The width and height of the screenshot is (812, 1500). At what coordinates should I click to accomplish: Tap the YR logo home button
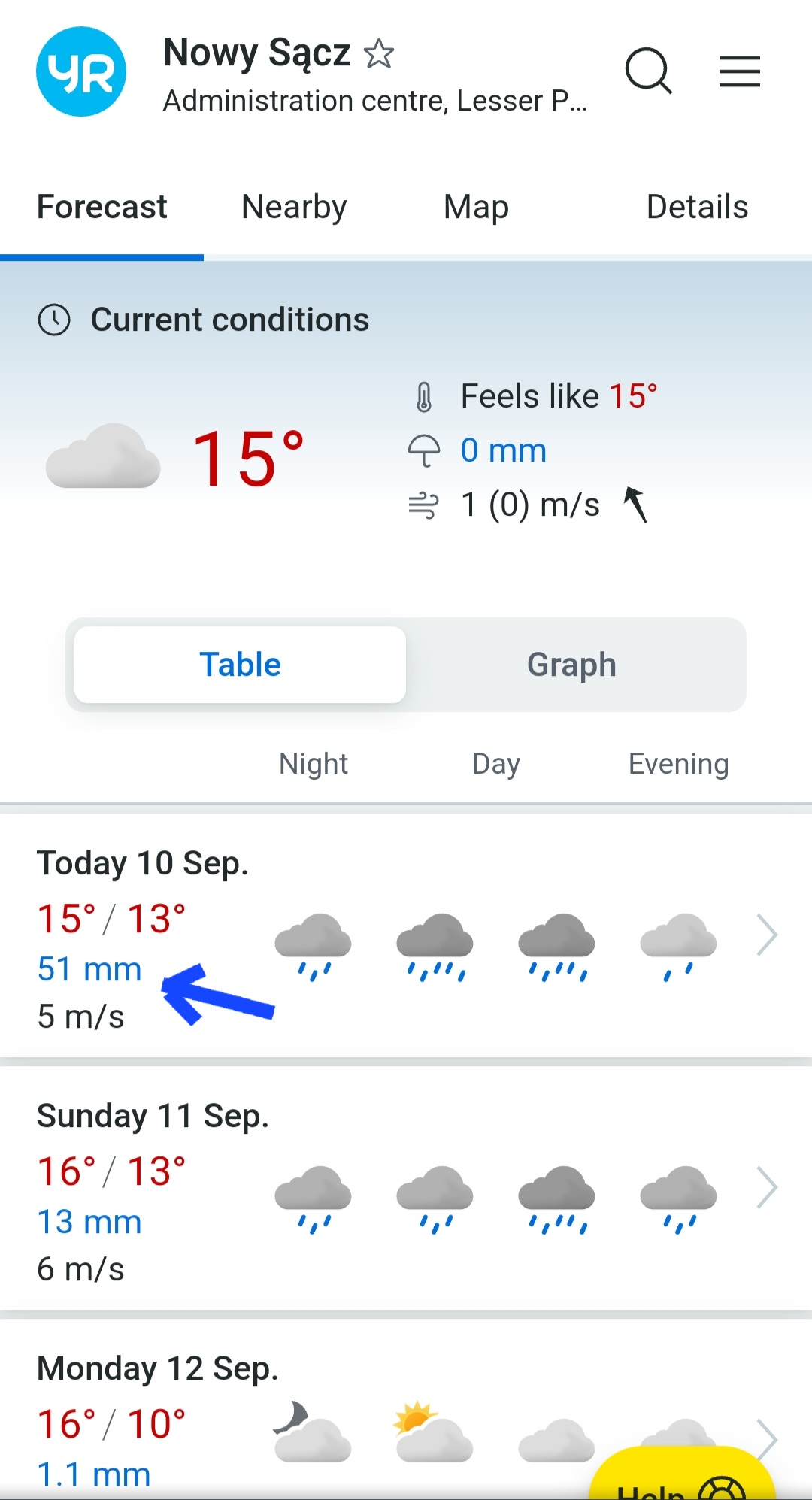click(81, 71)
